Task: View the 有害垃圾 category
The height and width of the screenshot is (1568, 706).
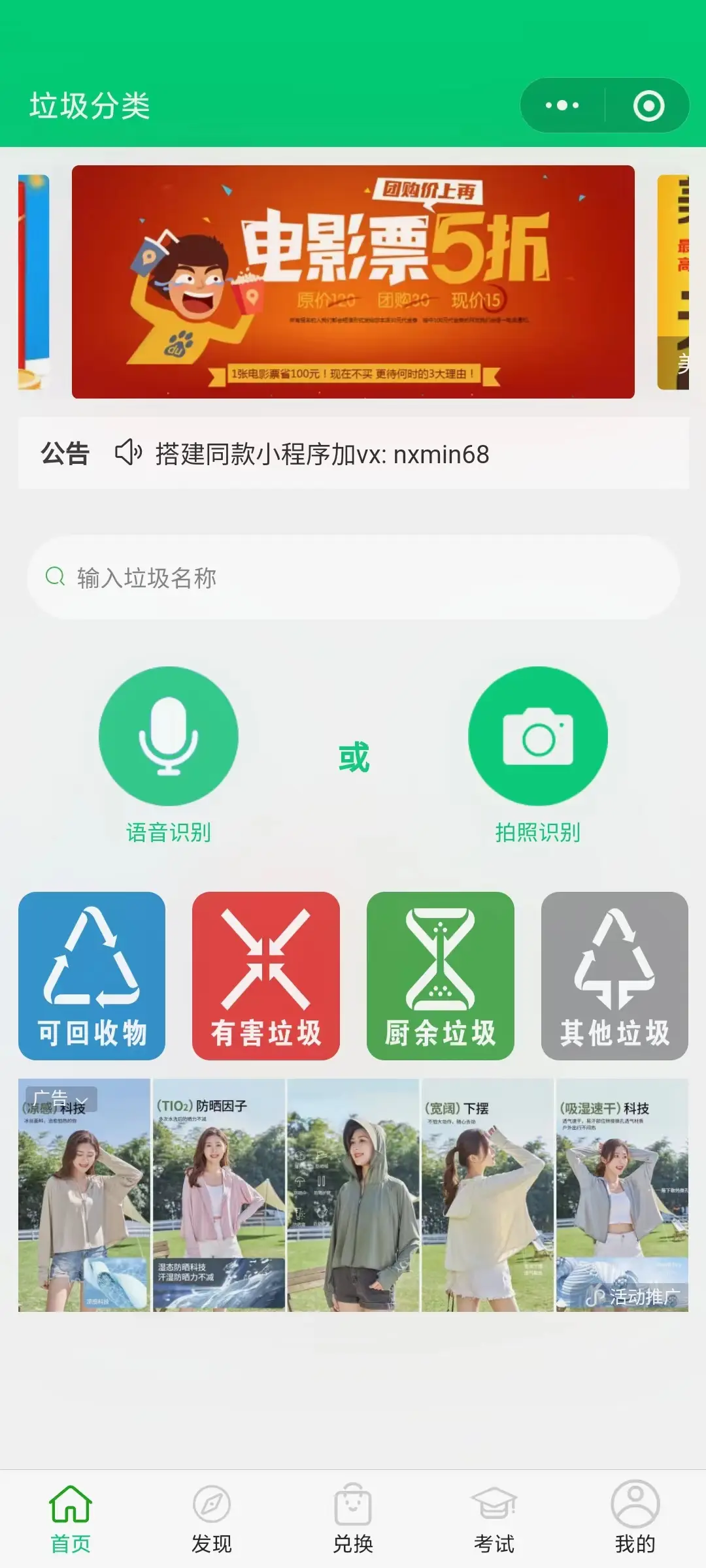Action: coord(266,975)
